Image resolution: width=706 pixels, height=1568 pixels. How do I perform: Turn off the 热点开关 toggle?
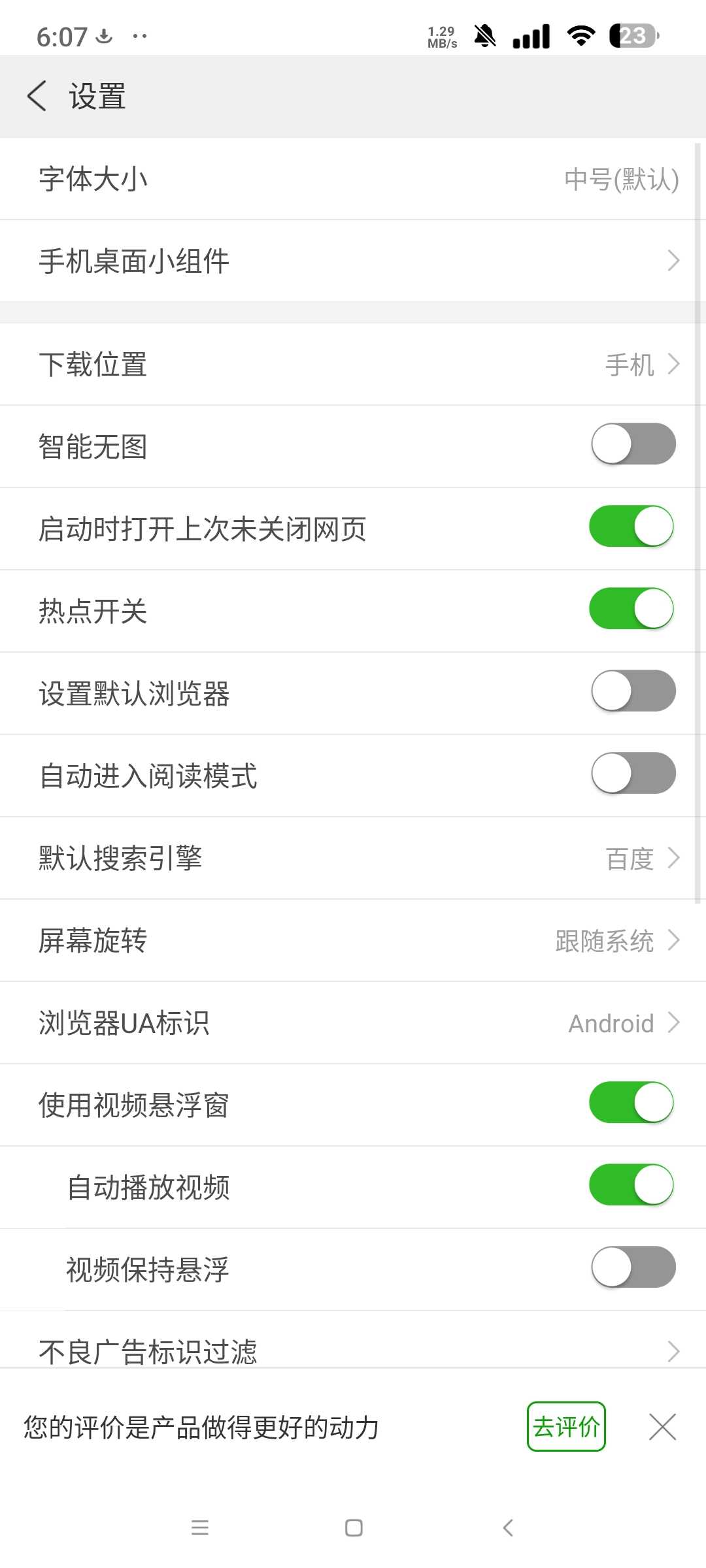(x=631, y=609)
